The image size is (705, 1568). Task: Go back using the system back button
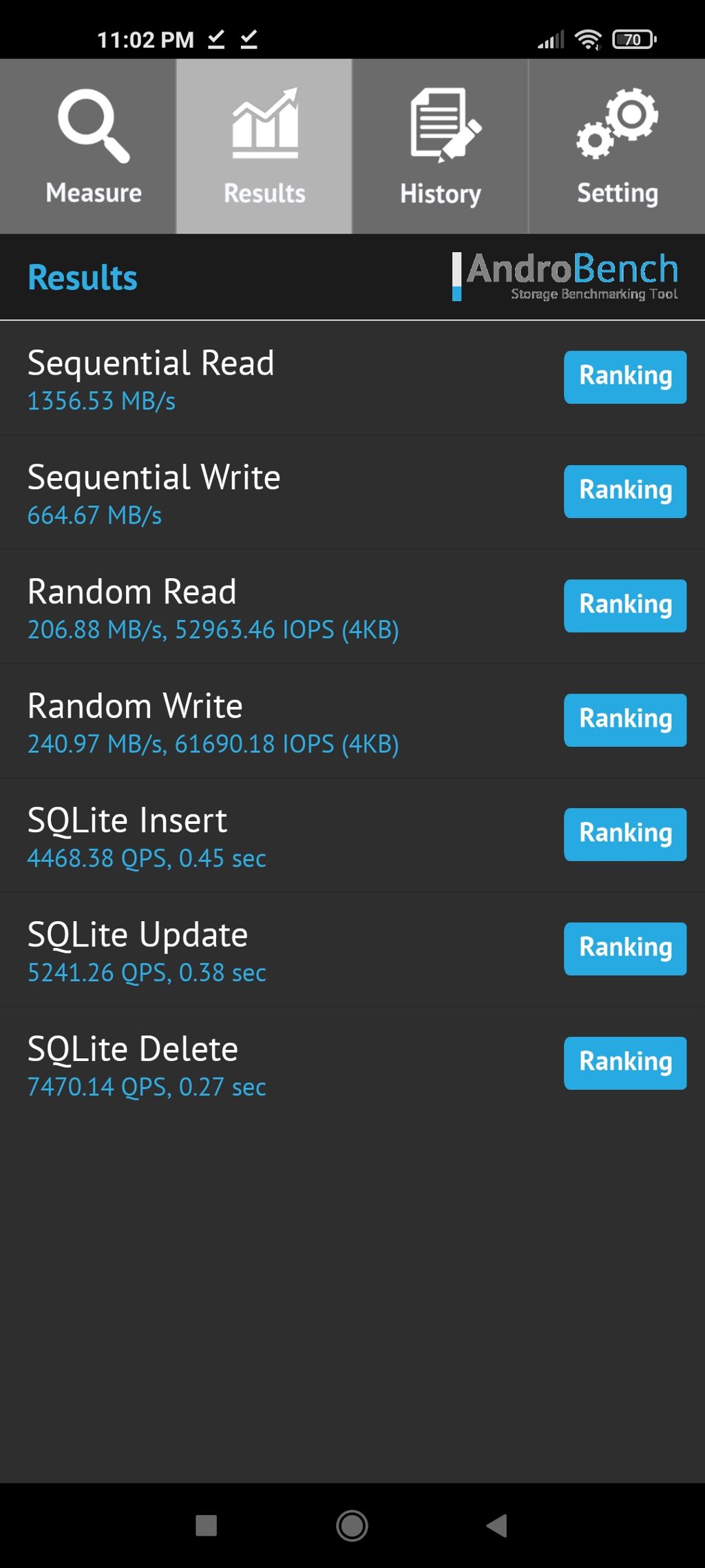click(496, 1525)
